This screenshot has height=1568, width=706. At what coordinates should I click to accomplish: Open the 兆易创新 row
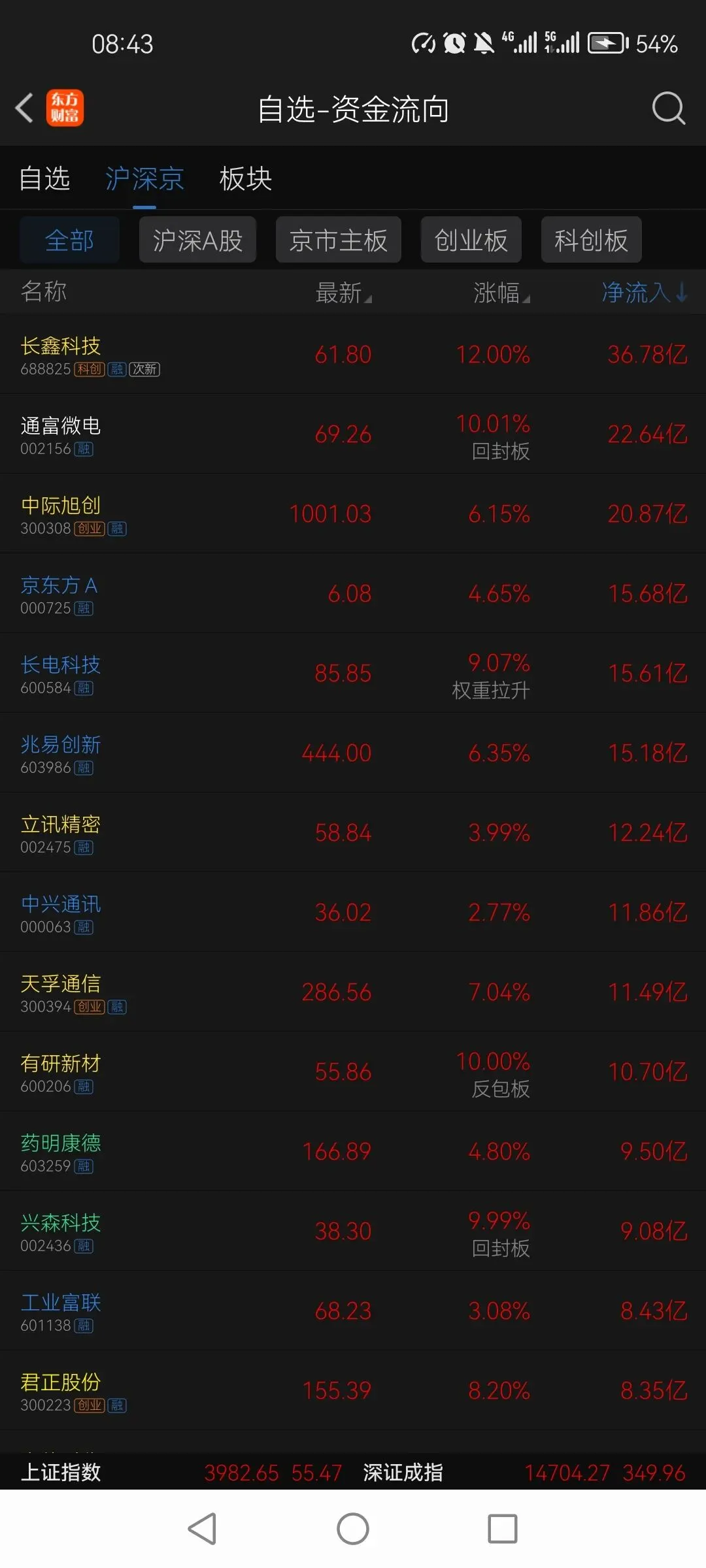point(353,753)
